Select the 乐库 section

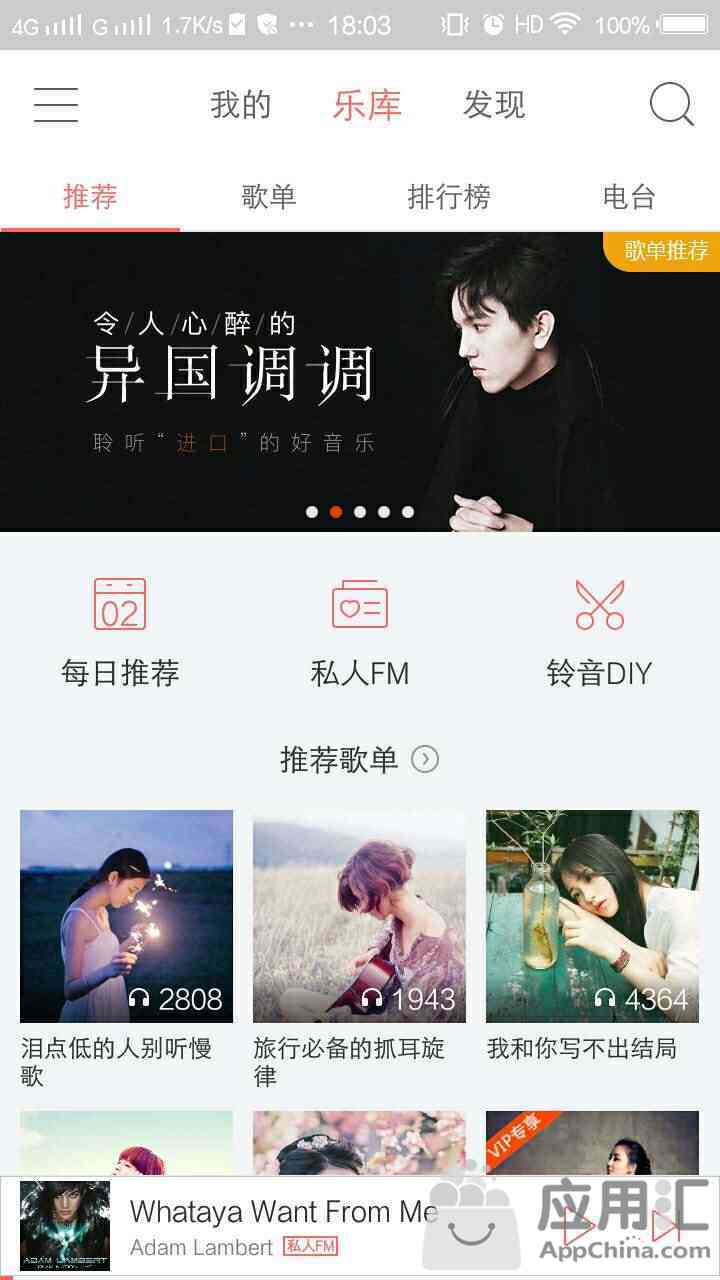(367, 105)
